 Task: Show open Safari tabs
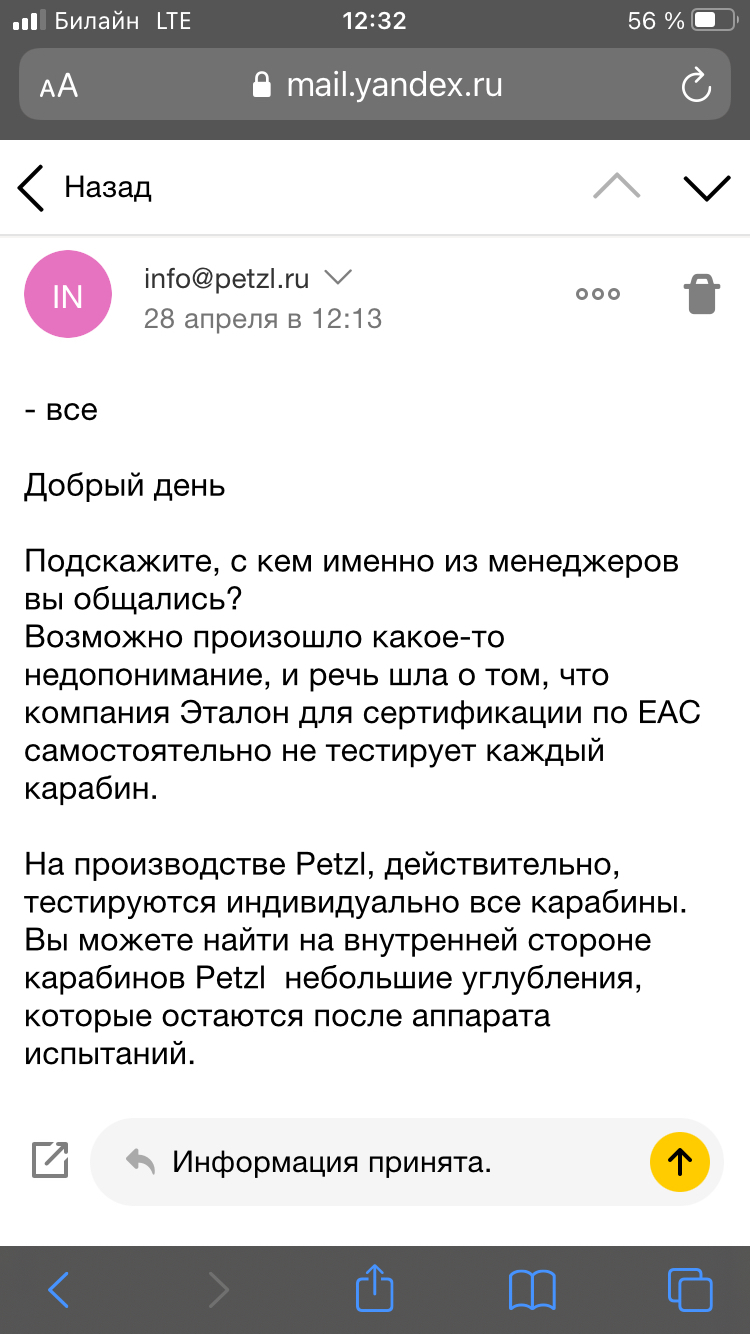pos(689,1290)
